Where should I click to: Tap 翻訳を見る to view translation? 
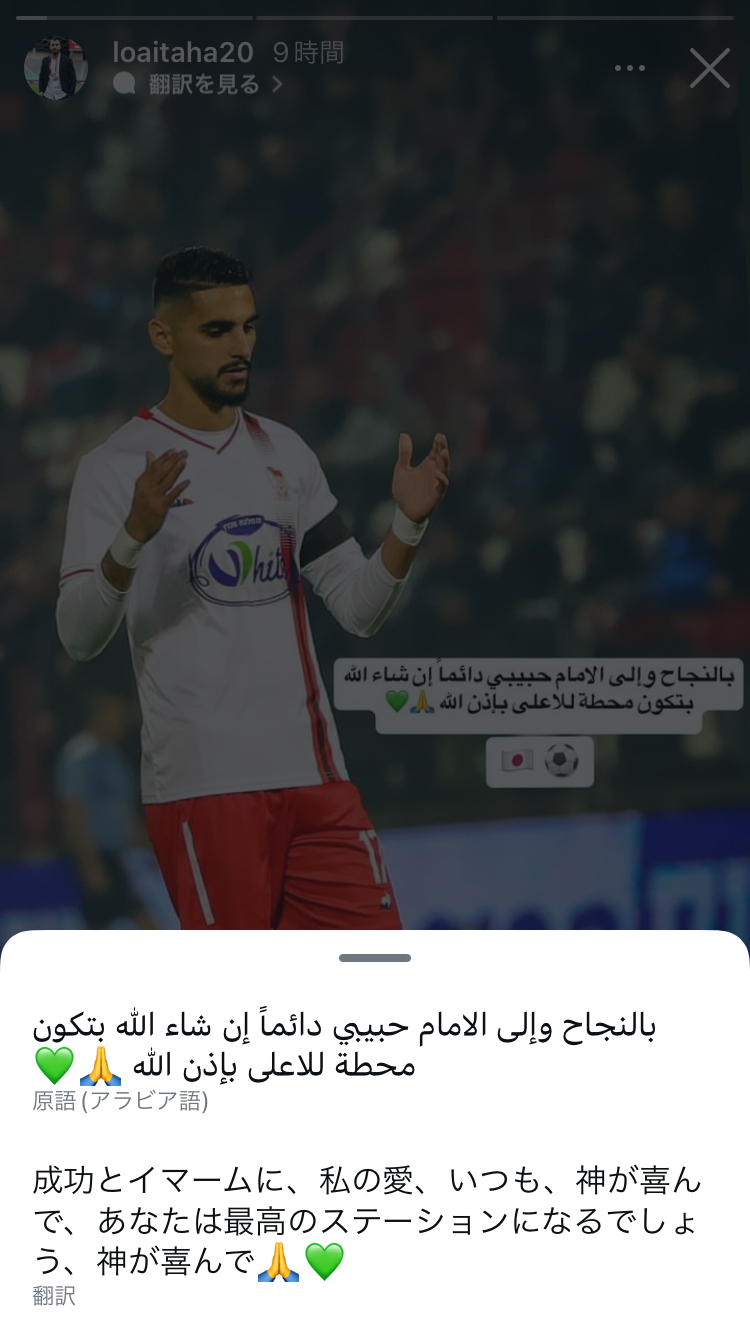click(203, 85)
